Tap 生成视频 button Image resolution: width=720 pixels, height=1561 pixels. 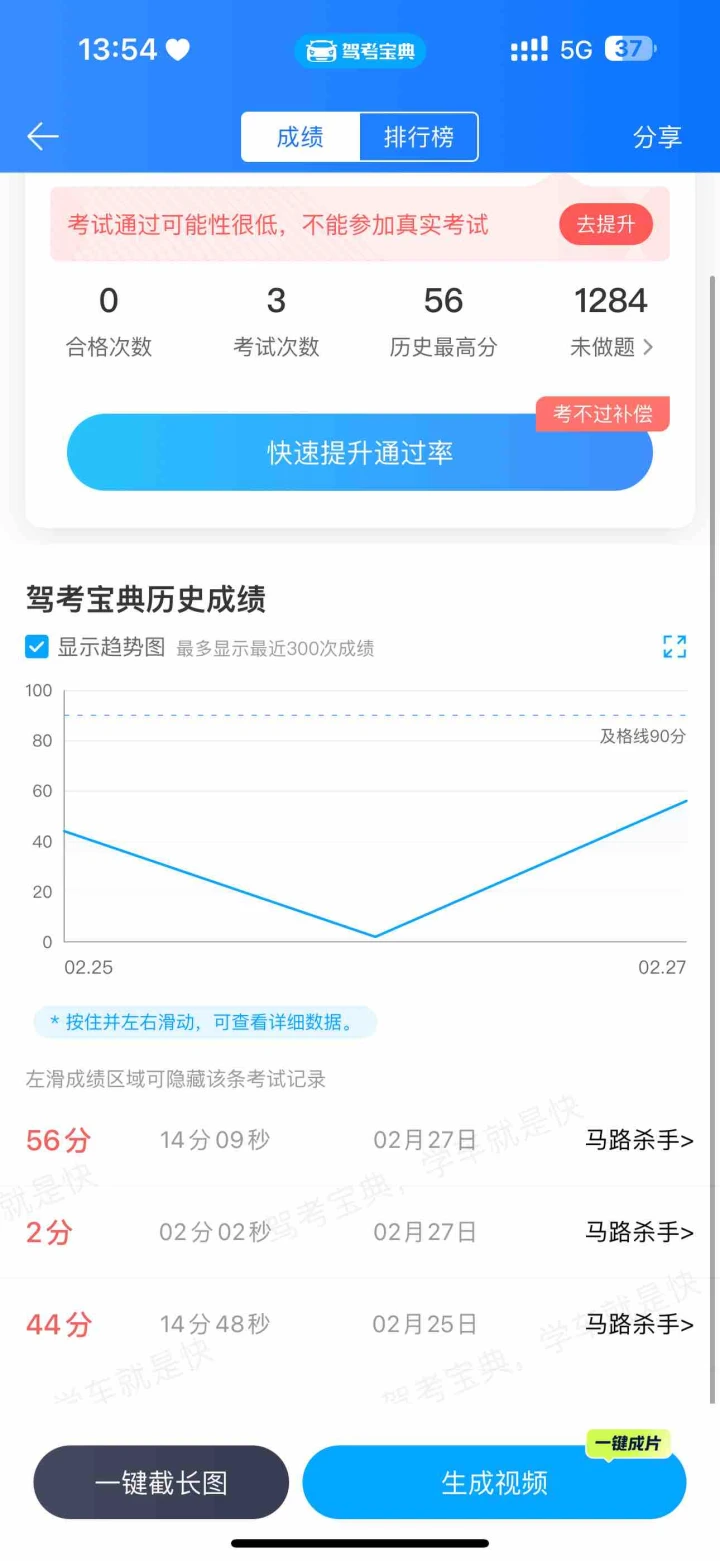(x=494, y=1482)
